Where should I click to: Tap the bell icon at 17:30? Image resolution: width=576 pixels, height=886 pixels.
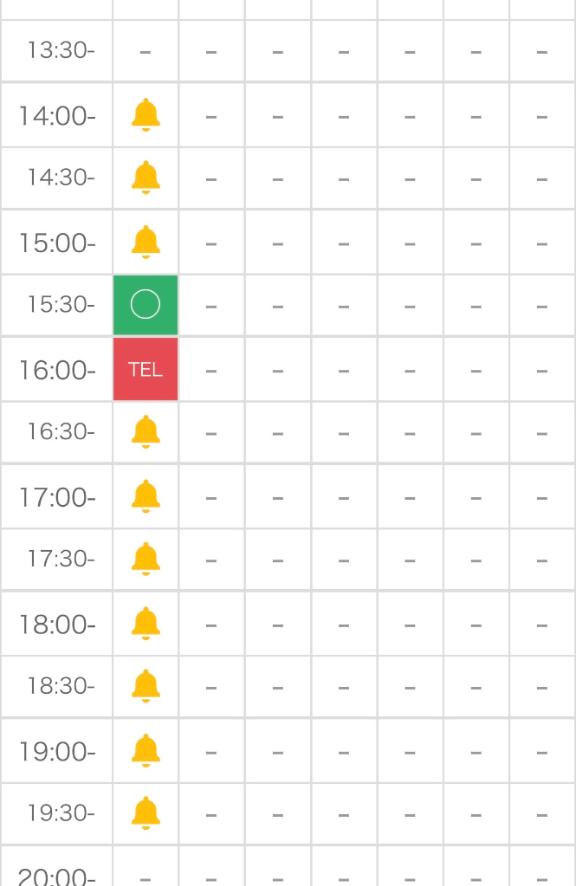(146, 559)
